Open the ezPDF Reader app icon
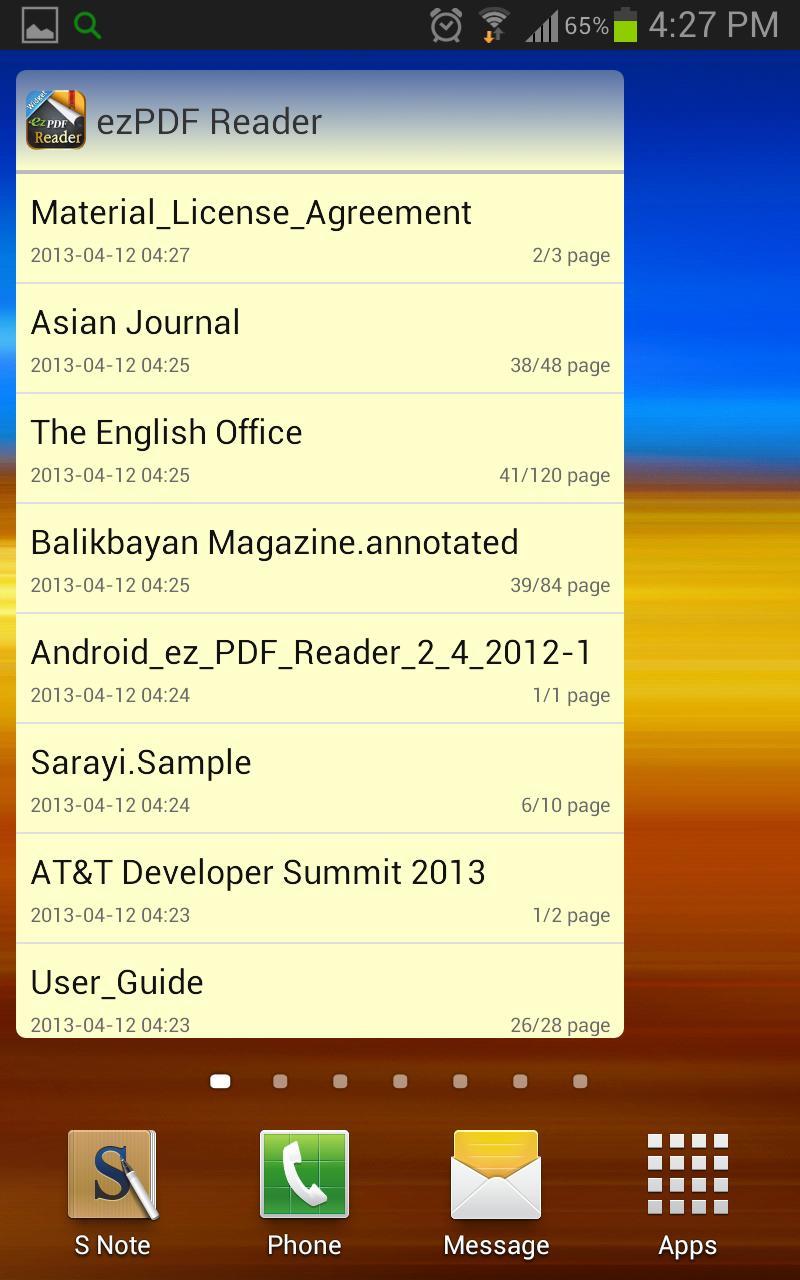Image resolution: width=800 pixels, height=1280 pixels. [55, 118]
